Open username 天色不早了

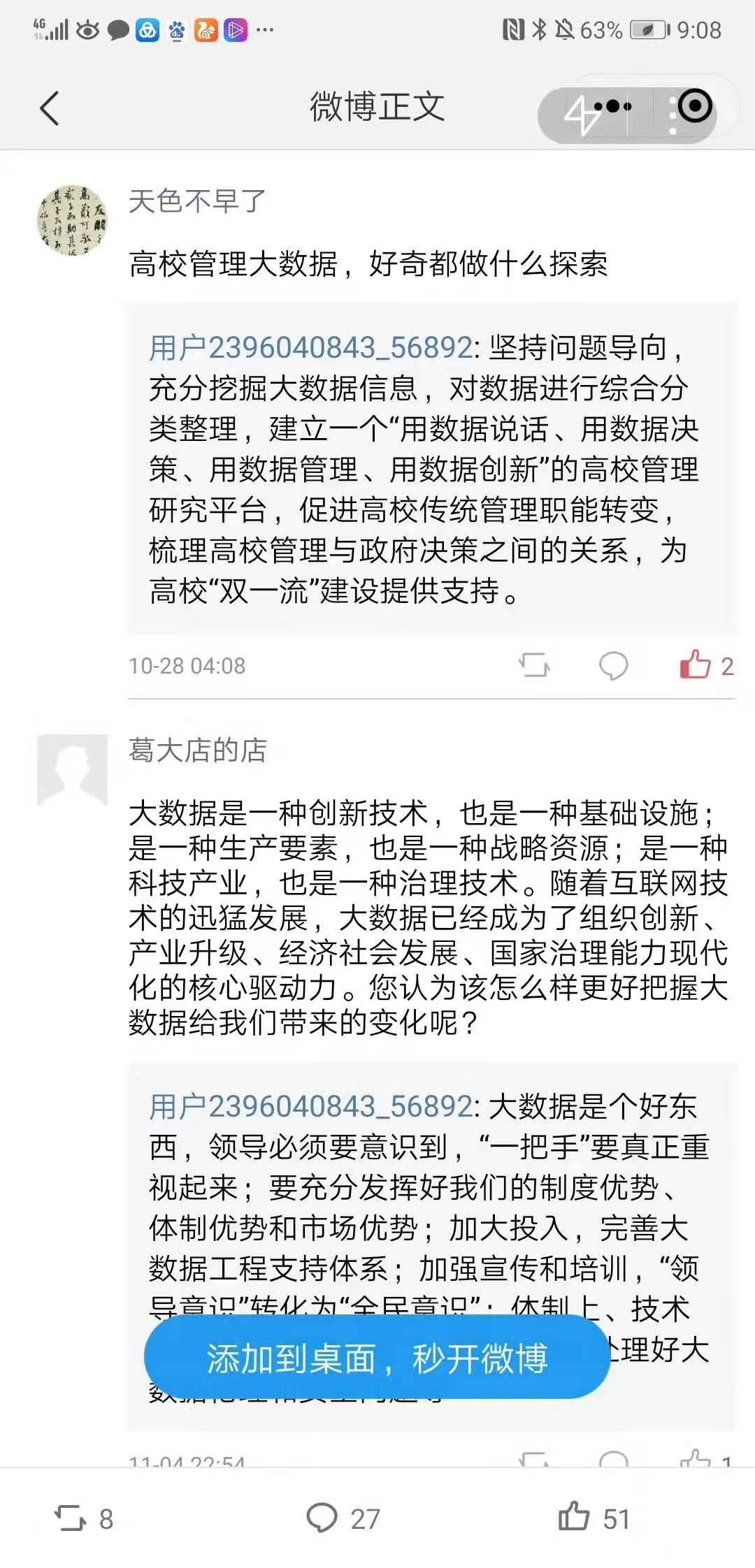tap(197, 201)
